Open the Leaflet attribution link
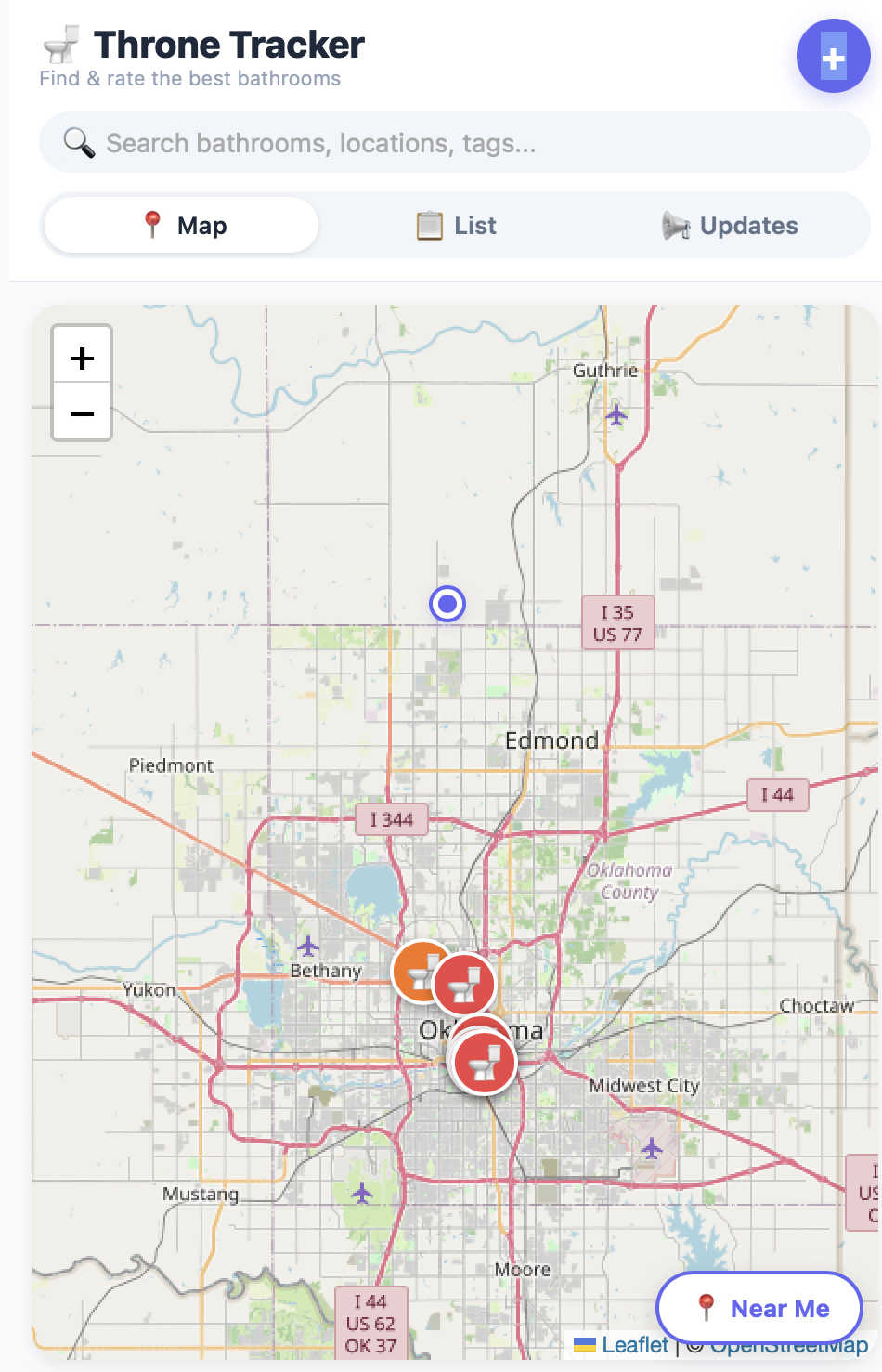 click(x=634, y=1345)
